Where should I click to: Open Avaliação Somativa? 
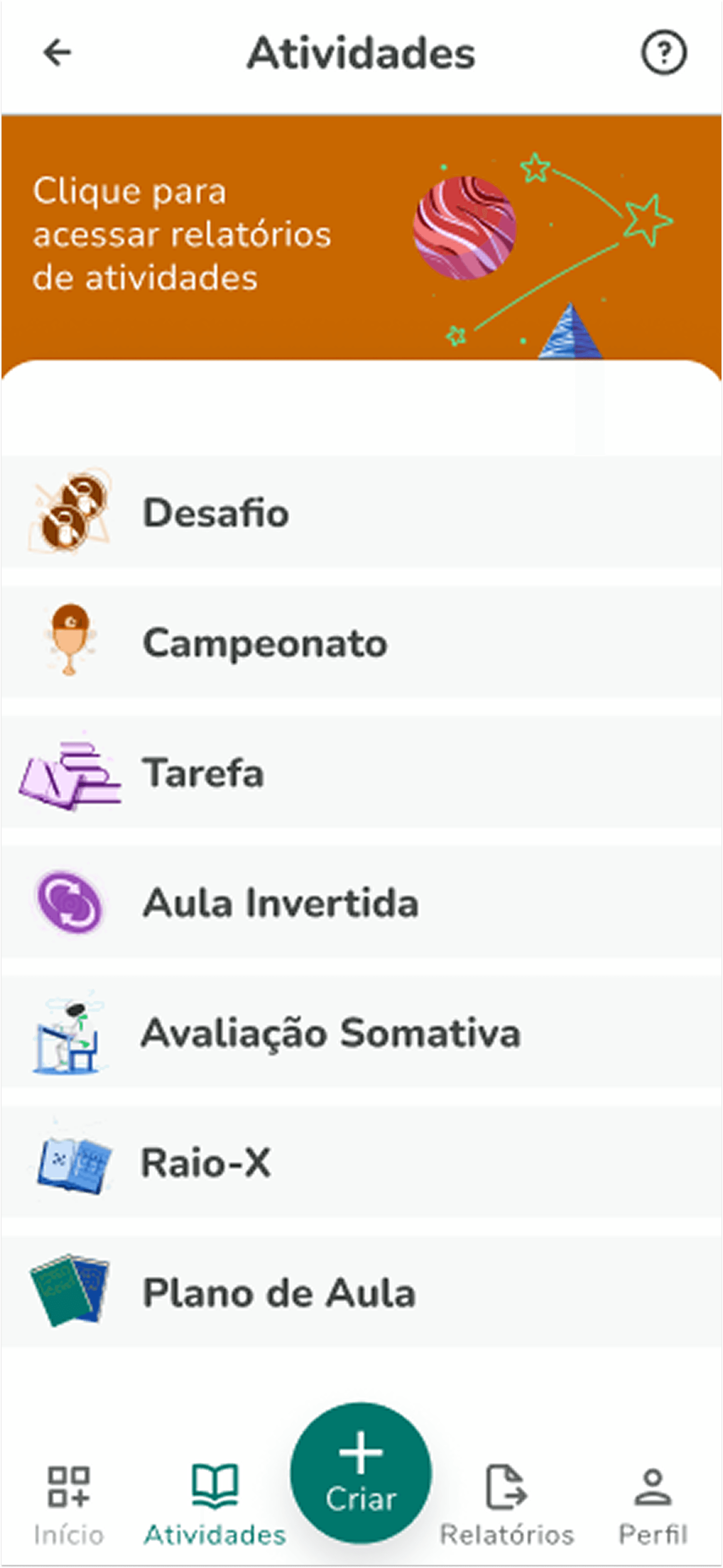click(361, 1033)
